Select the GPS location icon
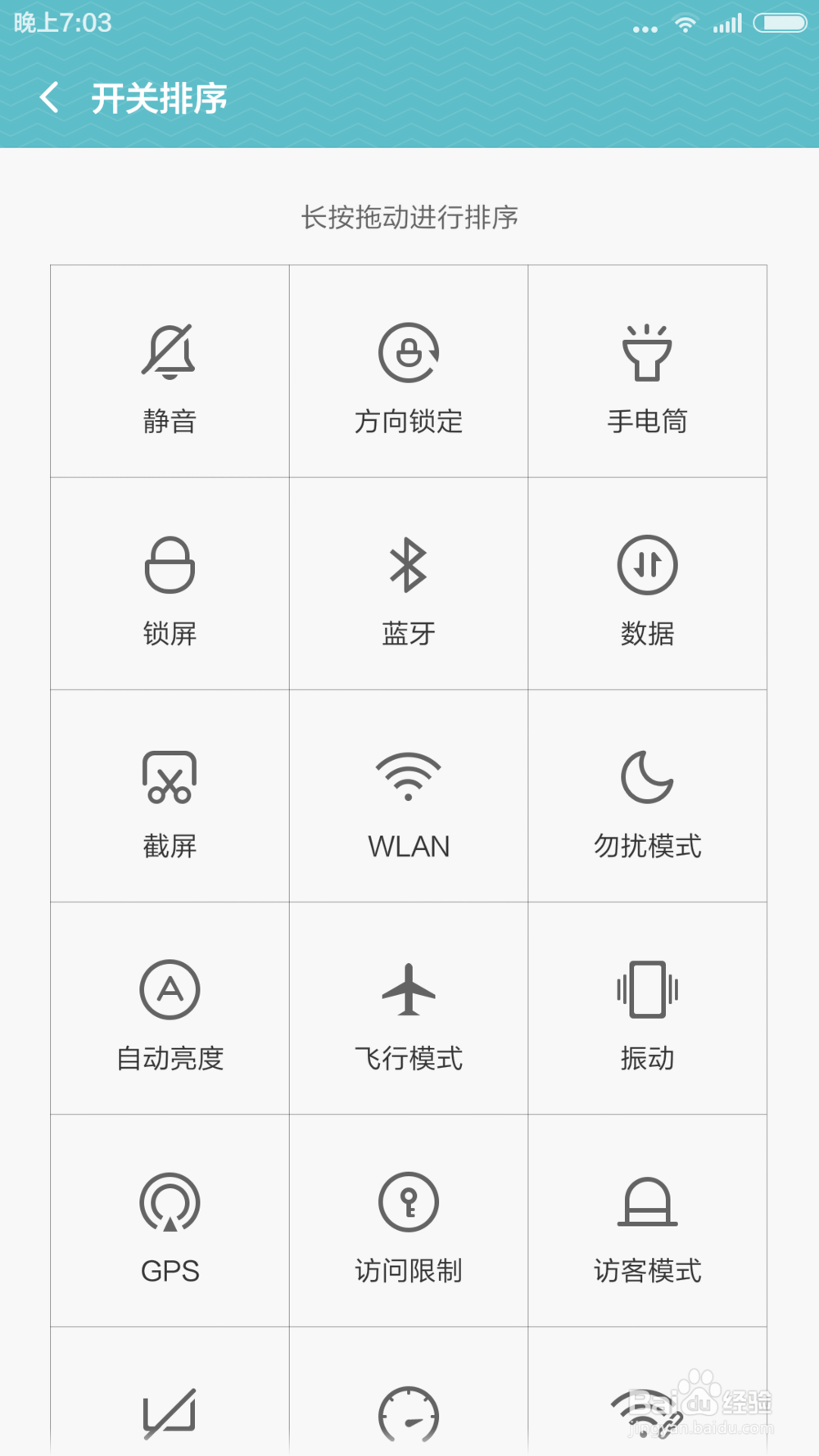Image resolution: width=819 pixels, height=1456 pixels. pos(168,1202)
